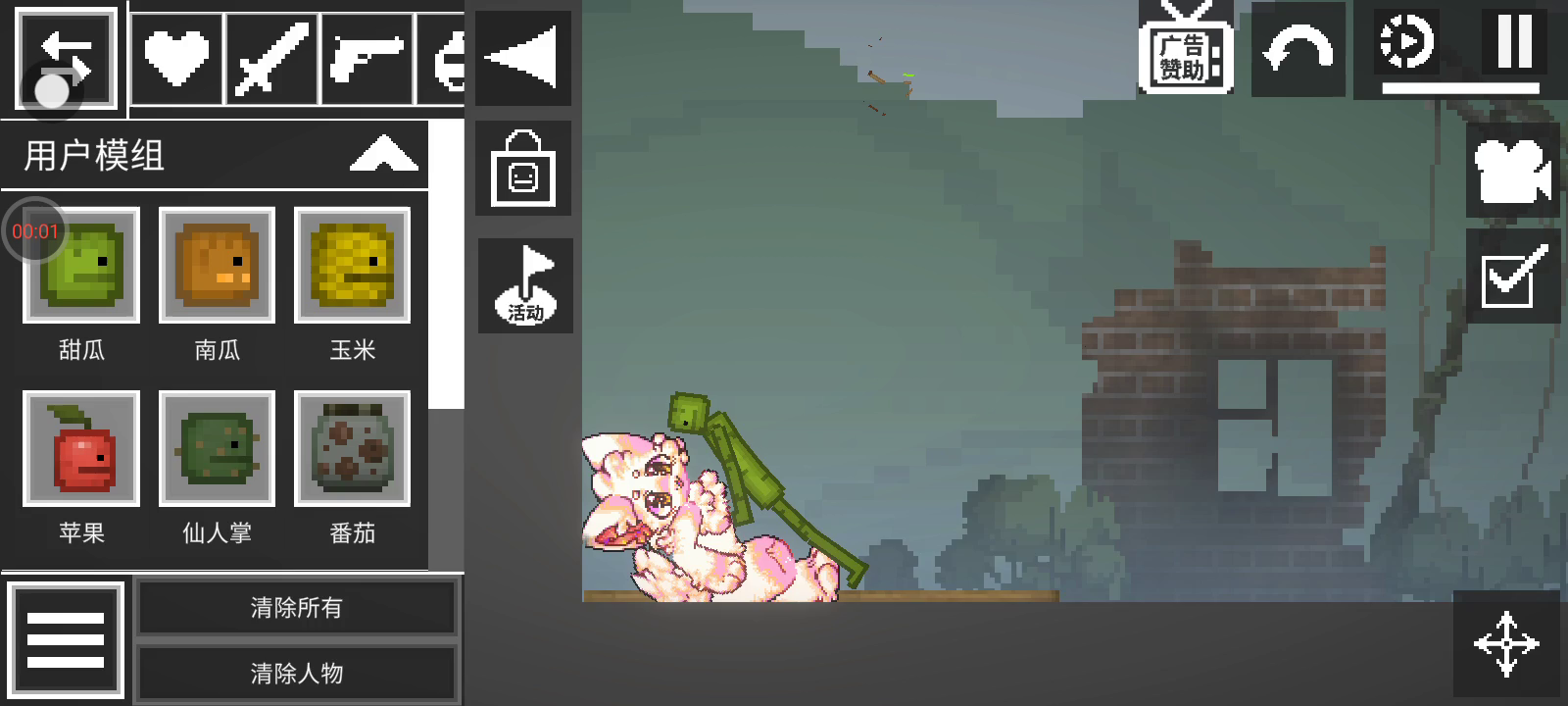Undo the last action

click(1298, 49)
